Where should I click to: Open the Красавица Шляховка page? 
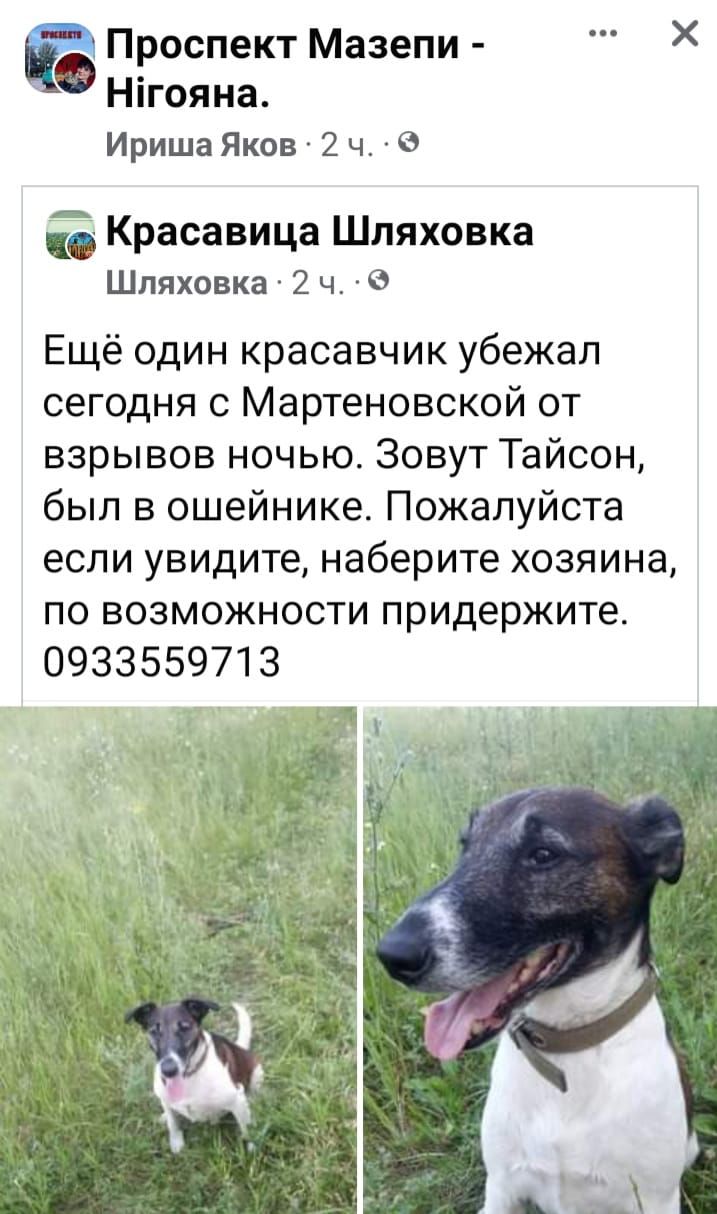(x=319, y=231)
